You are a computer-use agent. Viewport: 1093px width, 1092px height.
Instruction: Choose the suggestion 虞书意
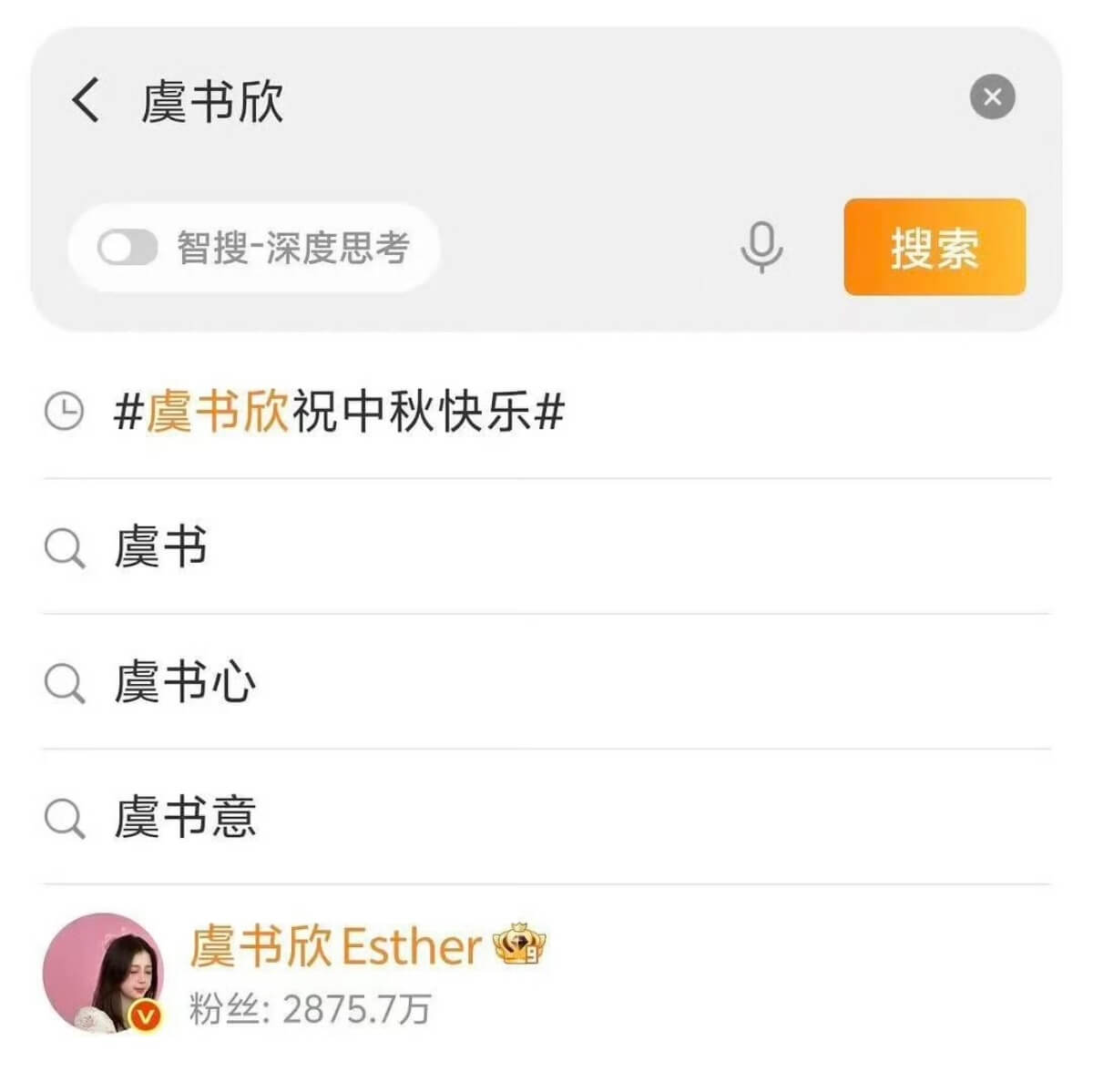point(185,817)
